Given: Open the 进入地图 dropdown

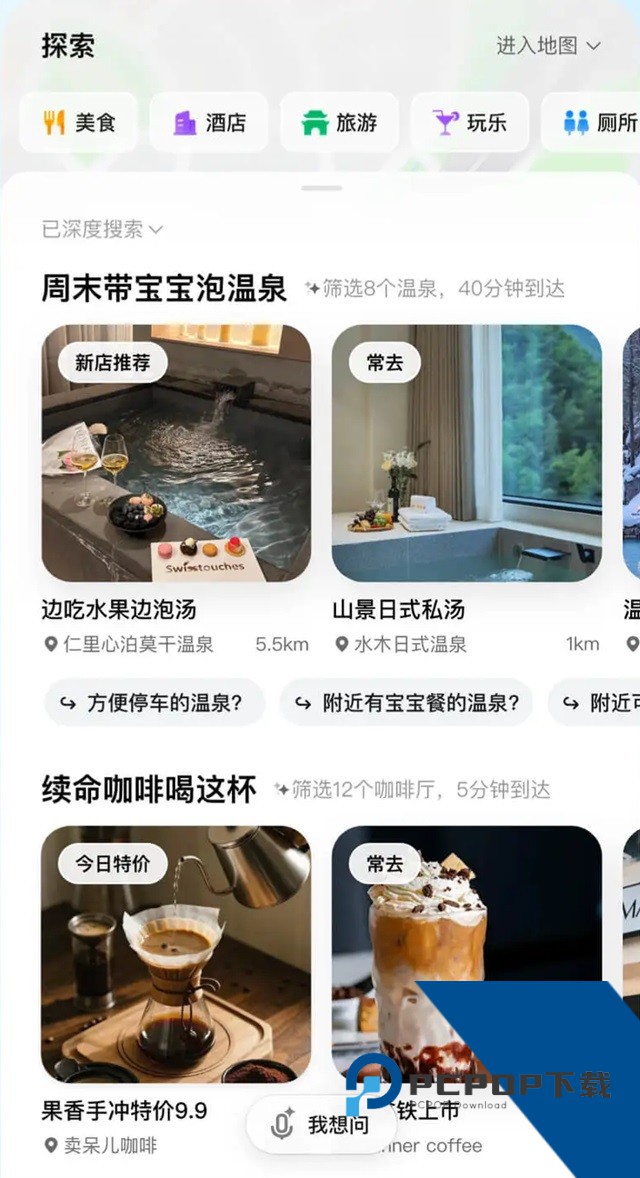Looking at the screenshot, I should (x=548, y=45).
